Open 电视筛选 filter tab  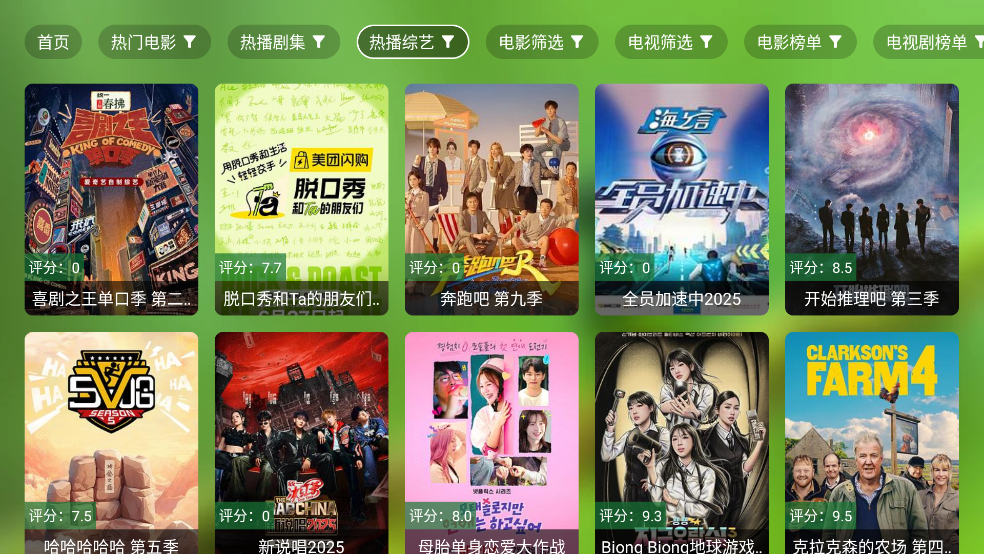(671, 42)
